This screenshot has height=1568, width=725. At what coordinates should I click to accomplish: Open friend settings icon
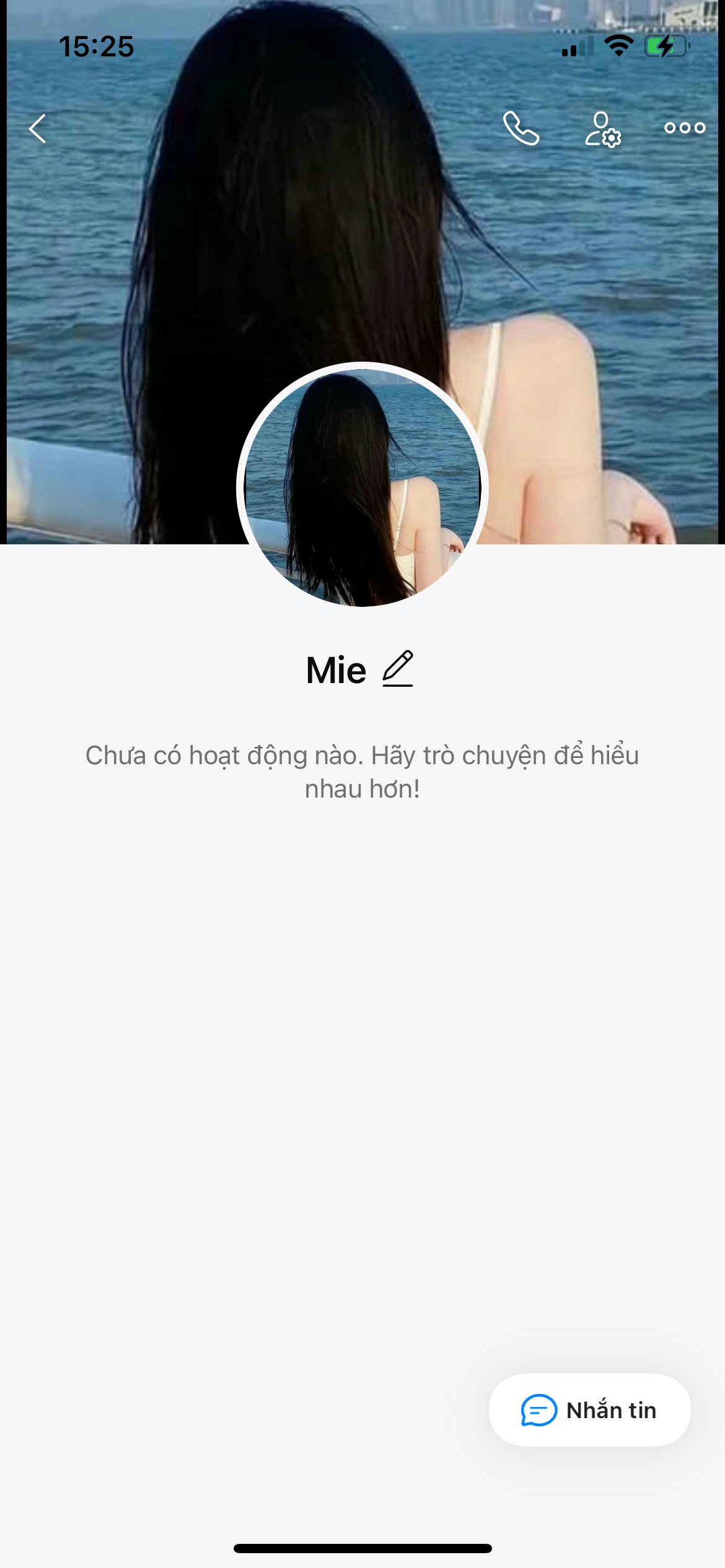pyautogui.click(x=602, y=129)
